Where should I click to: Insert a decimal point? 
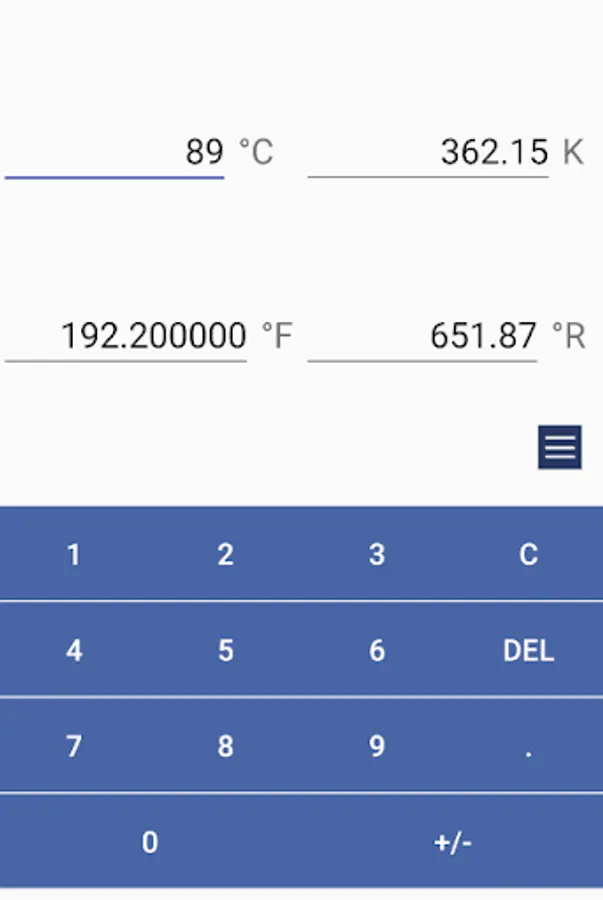point(528,746)
